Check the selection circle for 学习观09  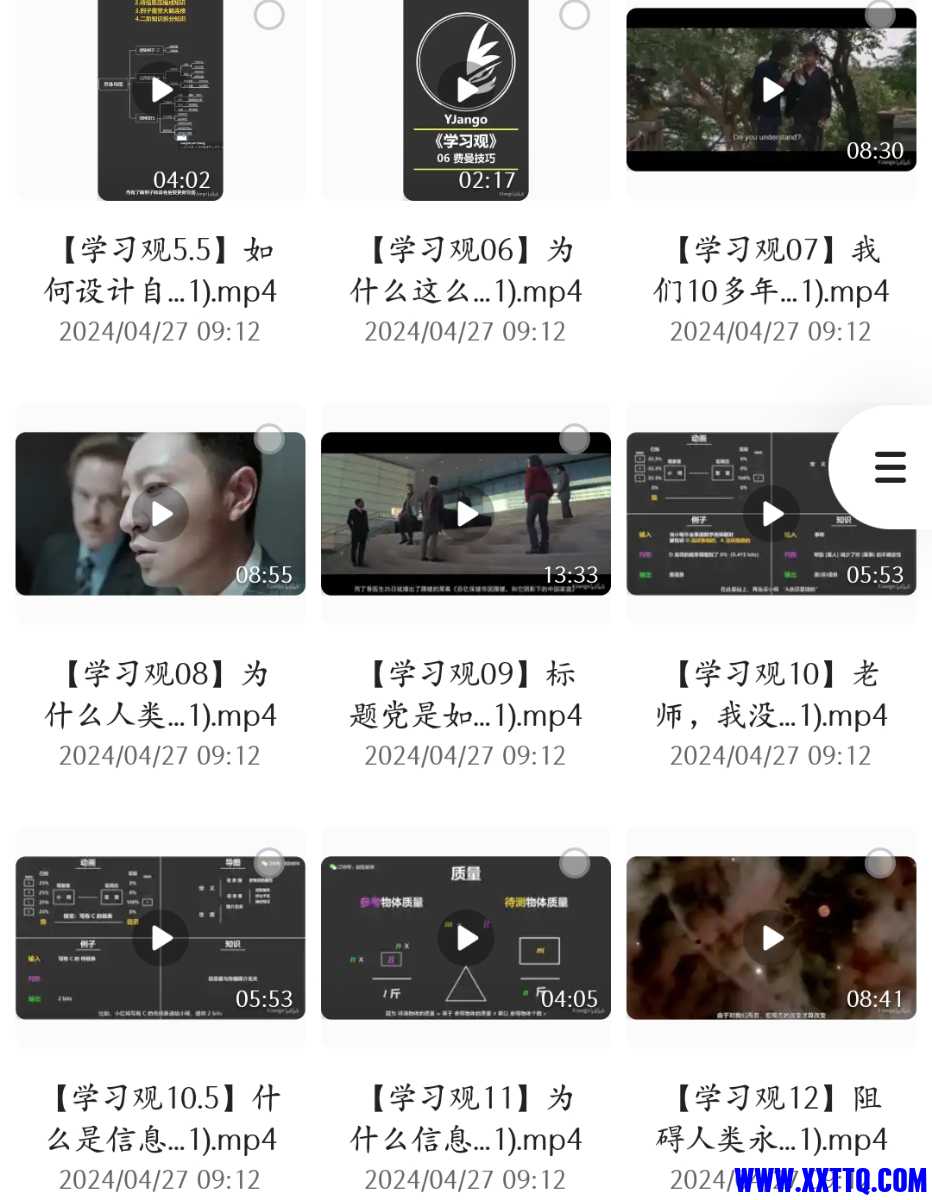[x=574, y=438]
